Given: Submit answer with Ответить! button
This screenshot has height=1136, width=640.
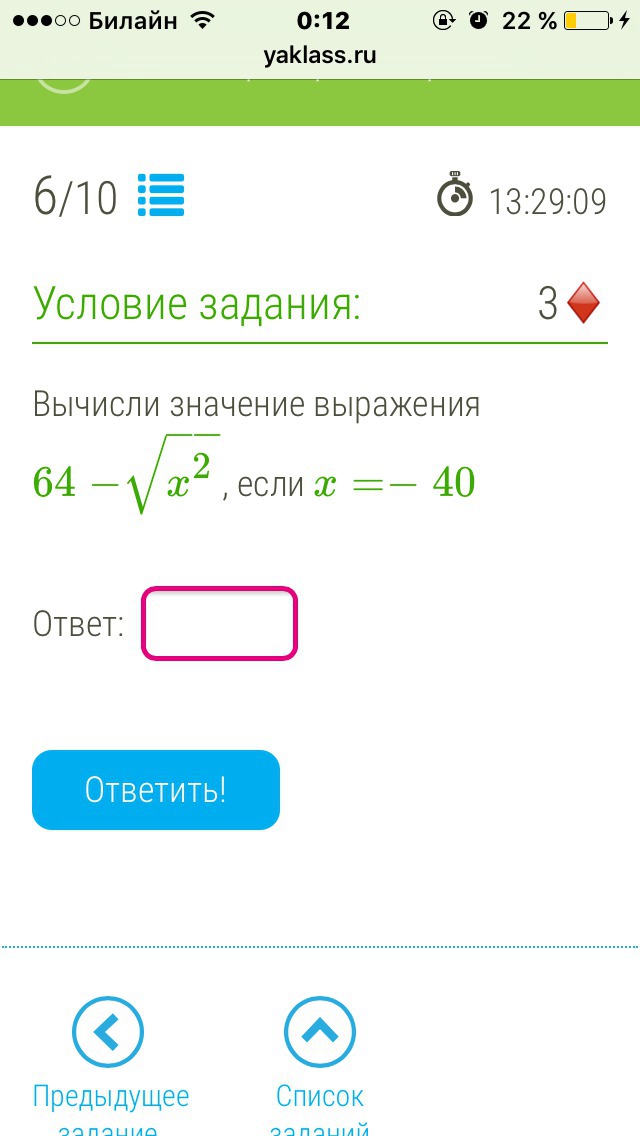Looking at the screenshot, I should point(156,790).
